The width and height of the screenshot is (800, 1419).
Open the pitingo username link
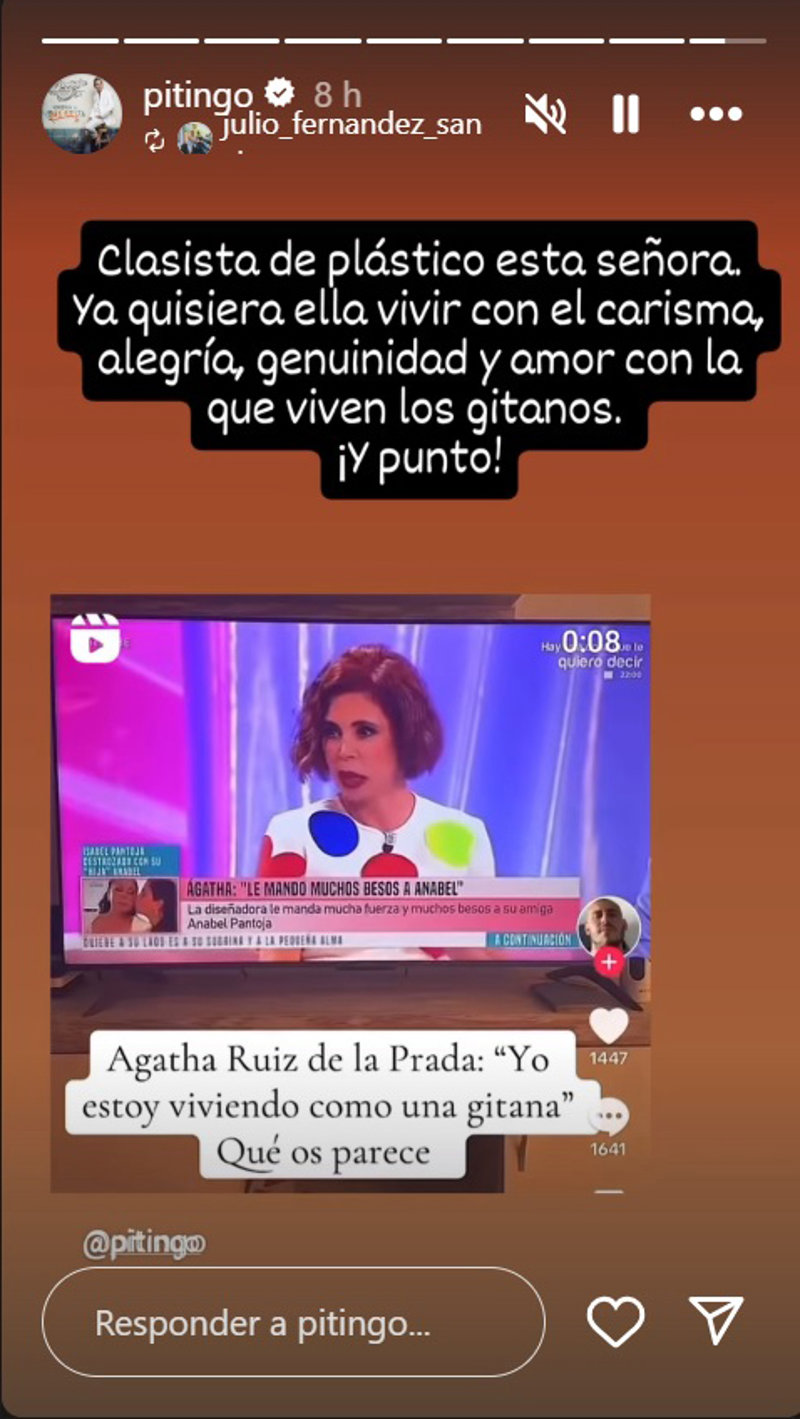(x=198, y=96)
